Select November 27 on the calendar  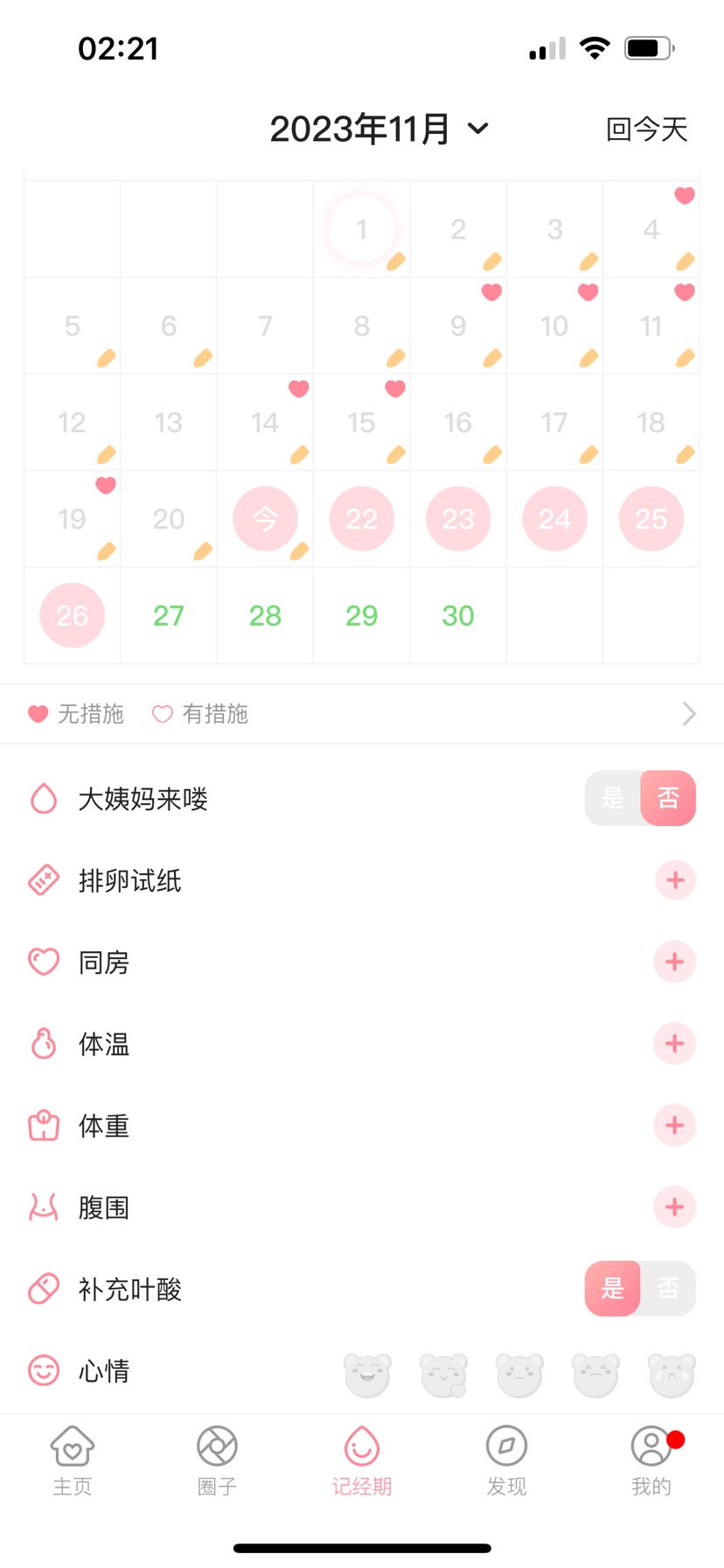click(169, 615)
